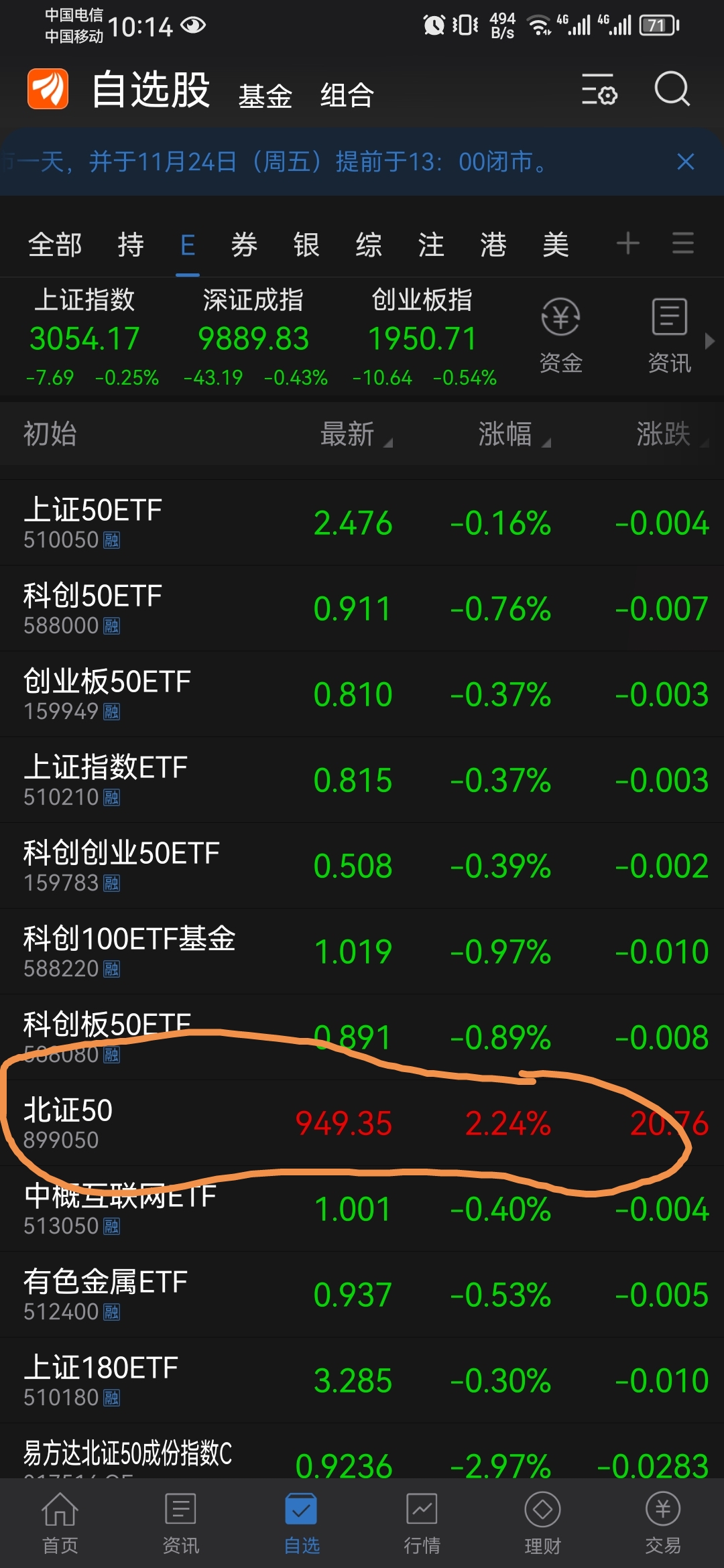The width and height of the screenshot is (724, 1568).
Task: Open the 资金 shortcut
Action: (561, 336)
